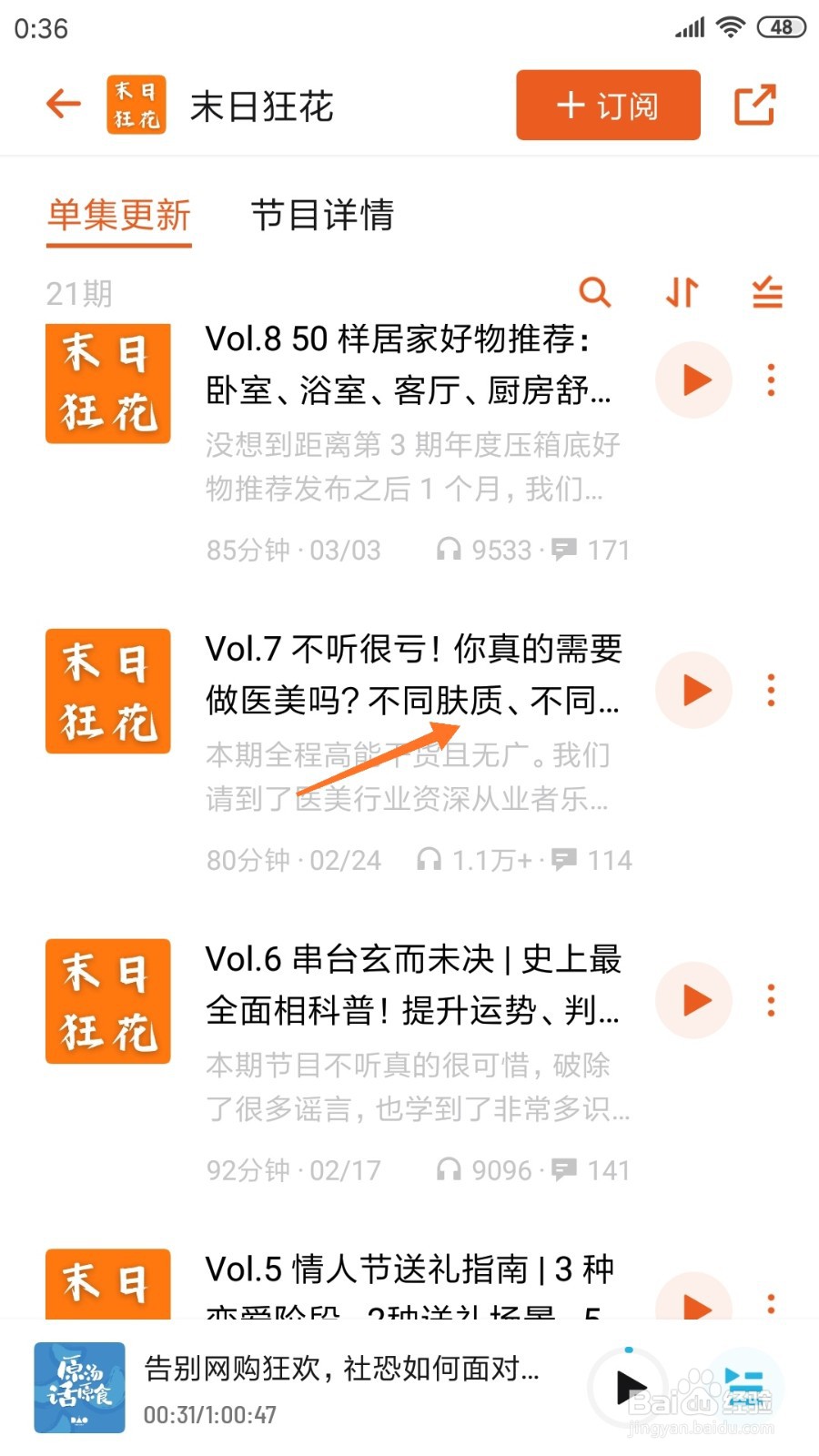Open the episode filter list icon
Image resolution: width=819 pixels, height=1456 pixels.
click(x=765, y=293)
